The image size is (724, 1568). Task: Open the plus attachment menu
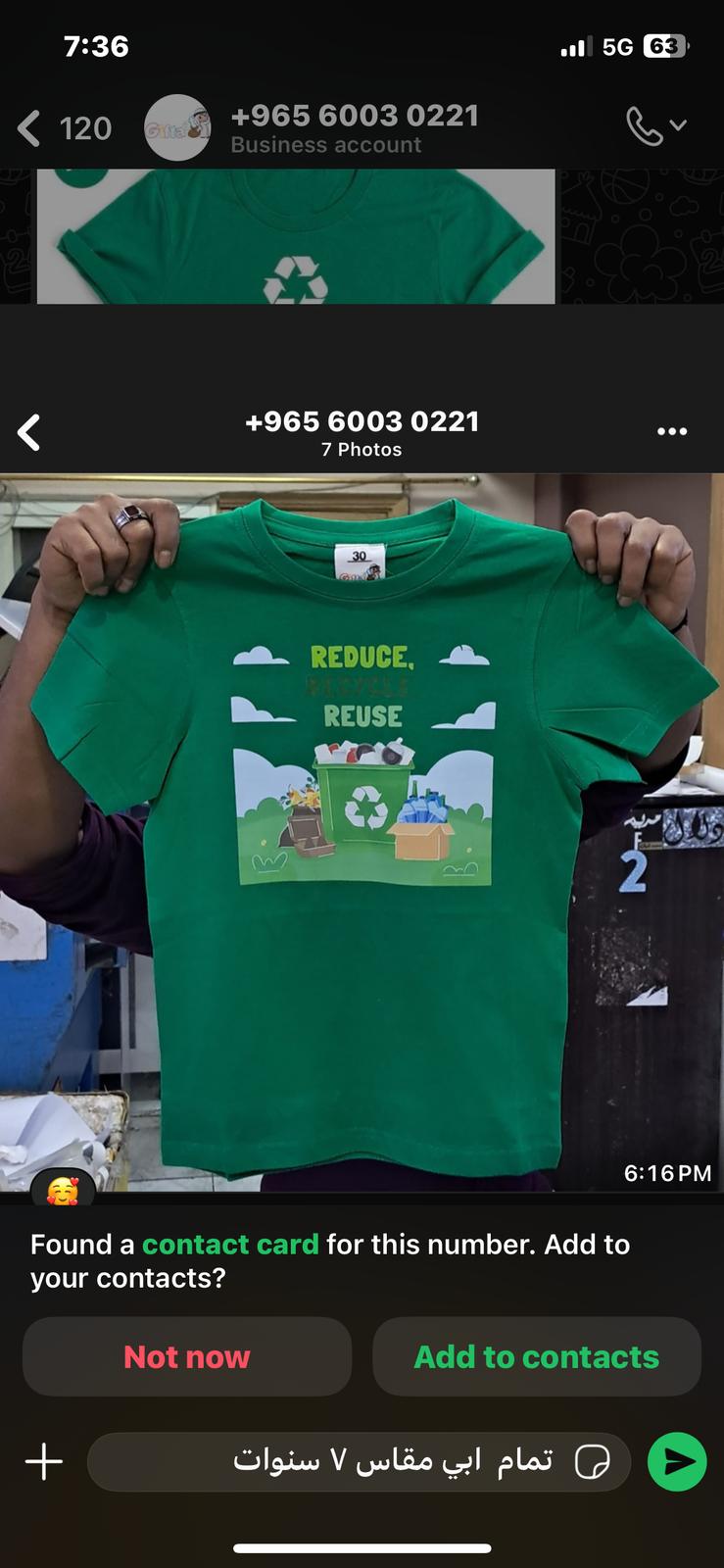tap(43, 1461)
